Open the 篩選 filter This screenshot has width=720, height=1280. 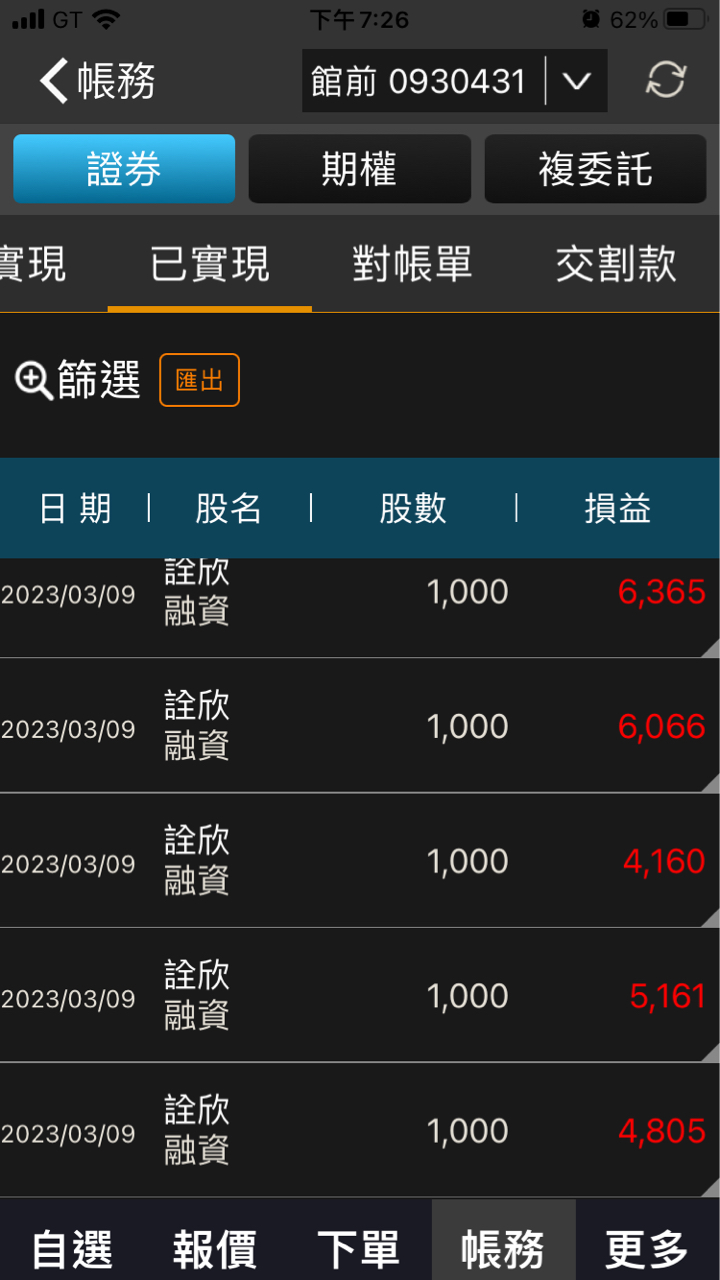[x=78, y=380]
